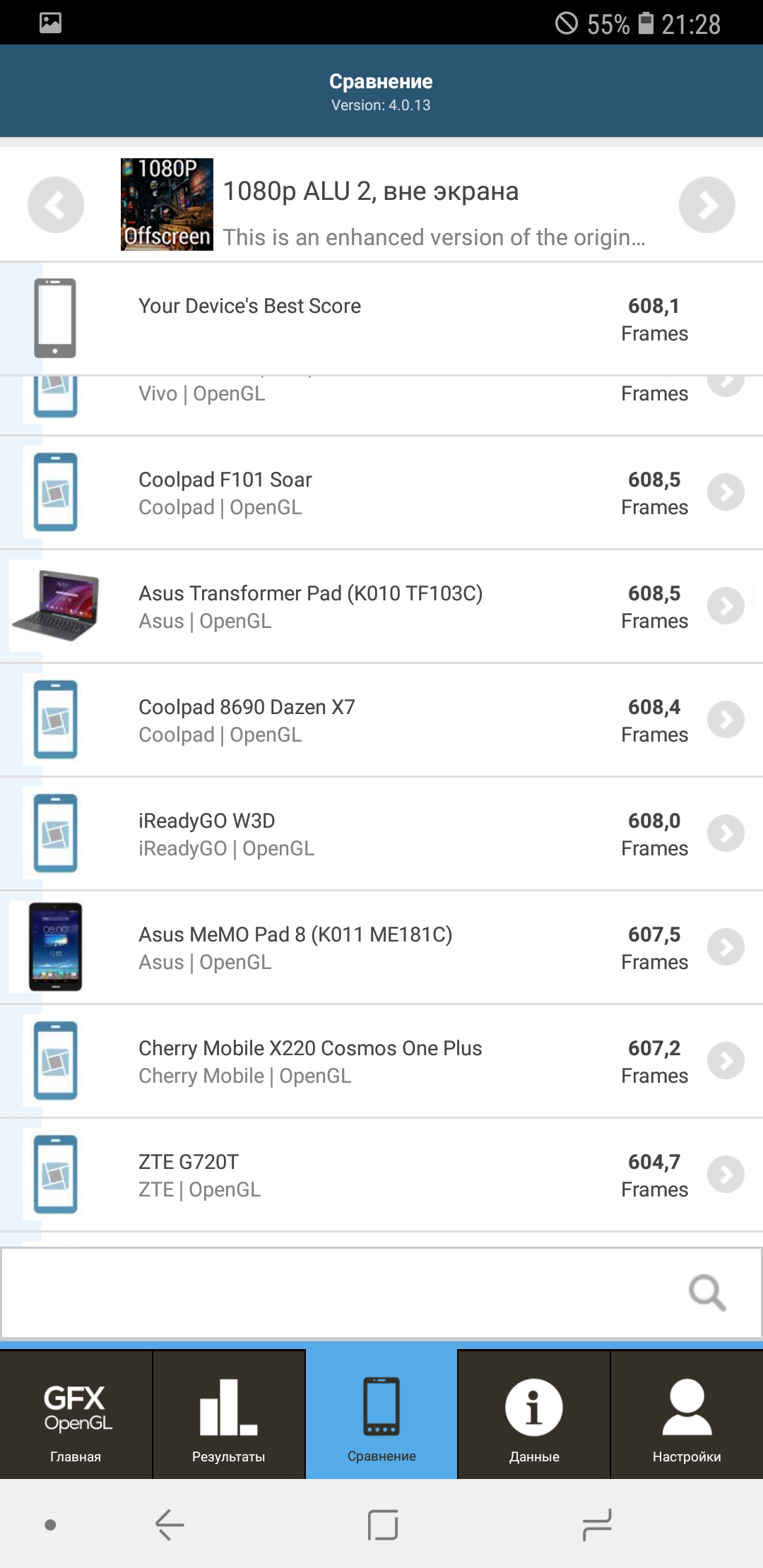This screenshot has height=1568, width=763.
Task: Tap the magnifier search icon
Action: 706,1293
